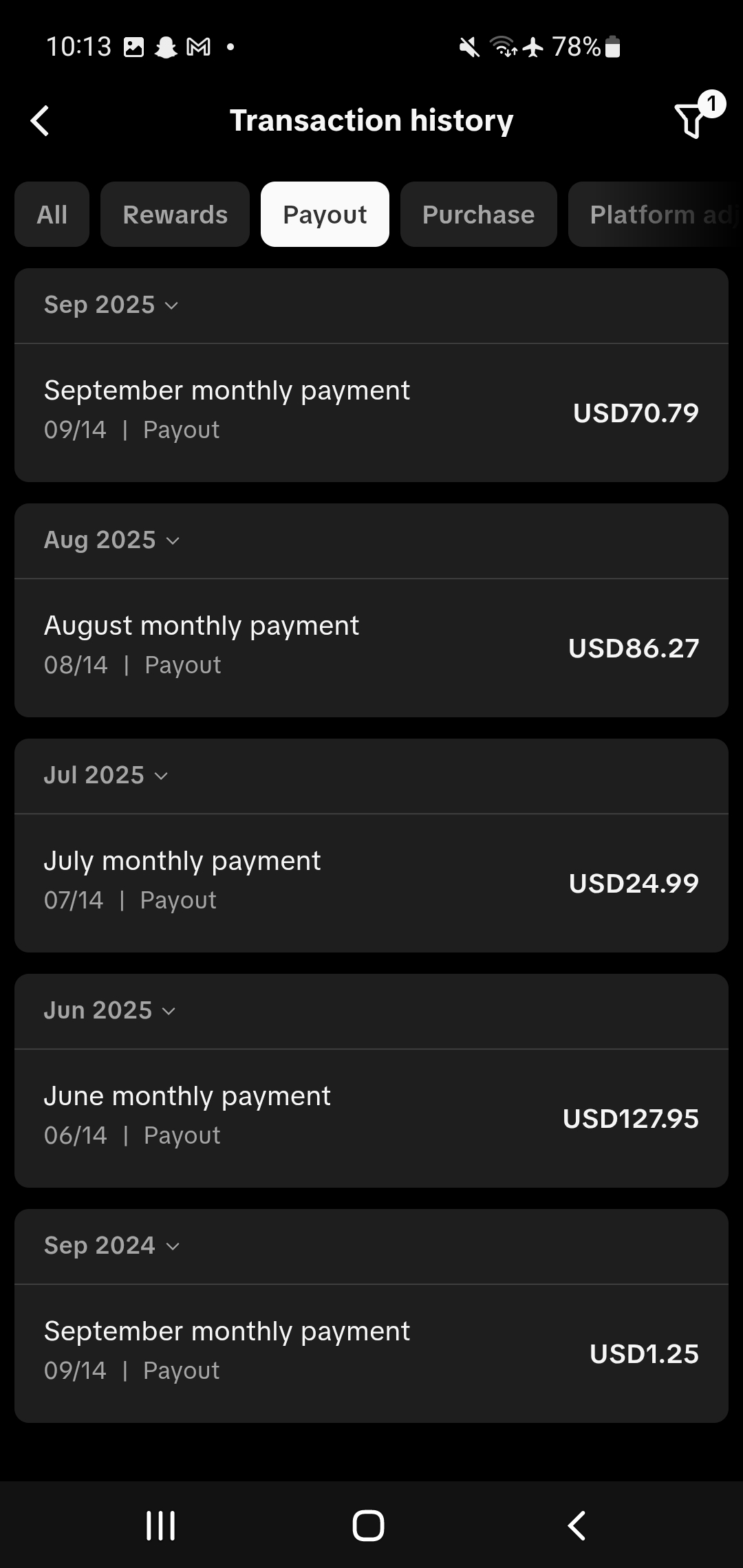
Task: Open the filter options icon
Action: point(692,120)
